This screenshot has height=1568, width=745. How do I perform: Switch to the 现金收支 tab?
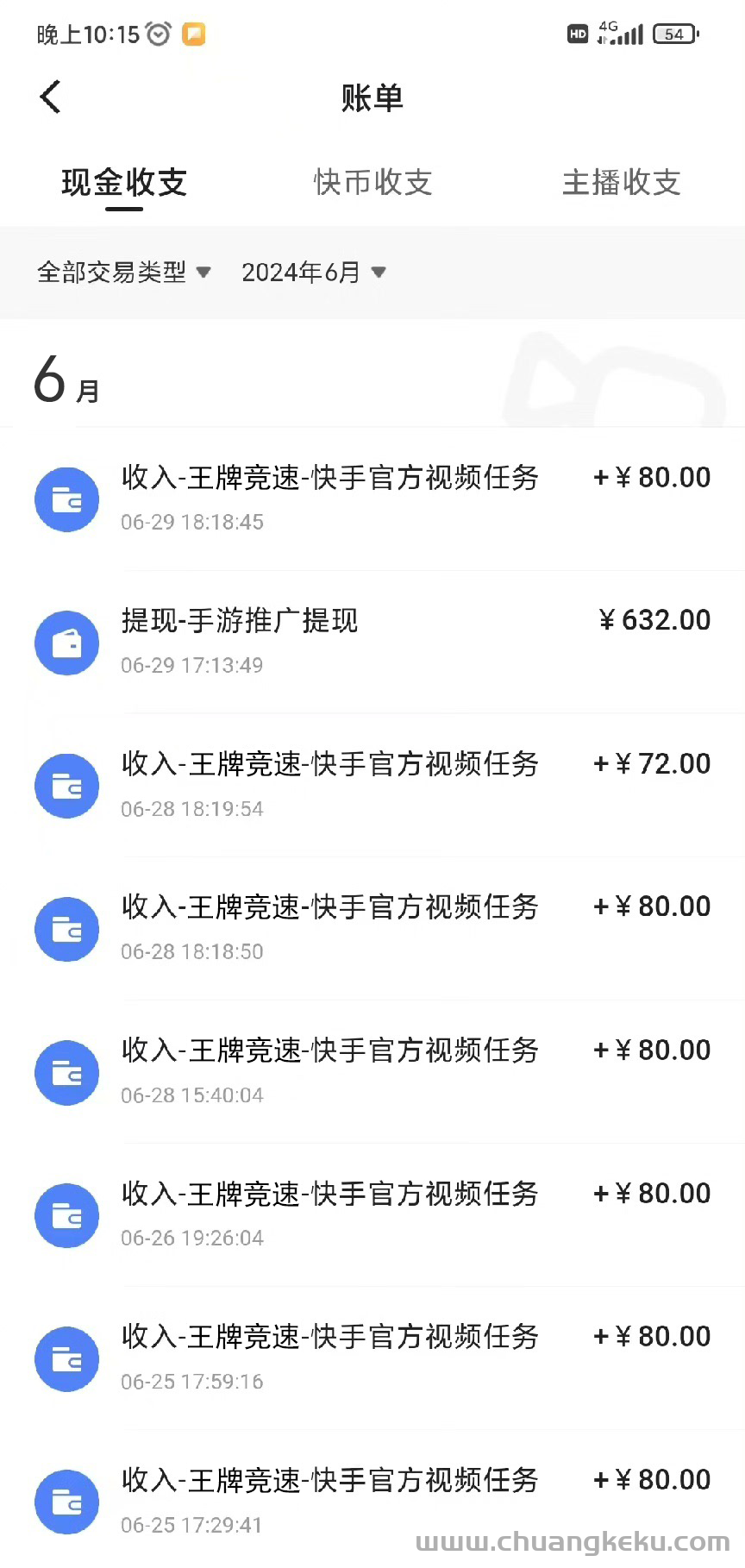pyautogui.click(x=124, y=182)
